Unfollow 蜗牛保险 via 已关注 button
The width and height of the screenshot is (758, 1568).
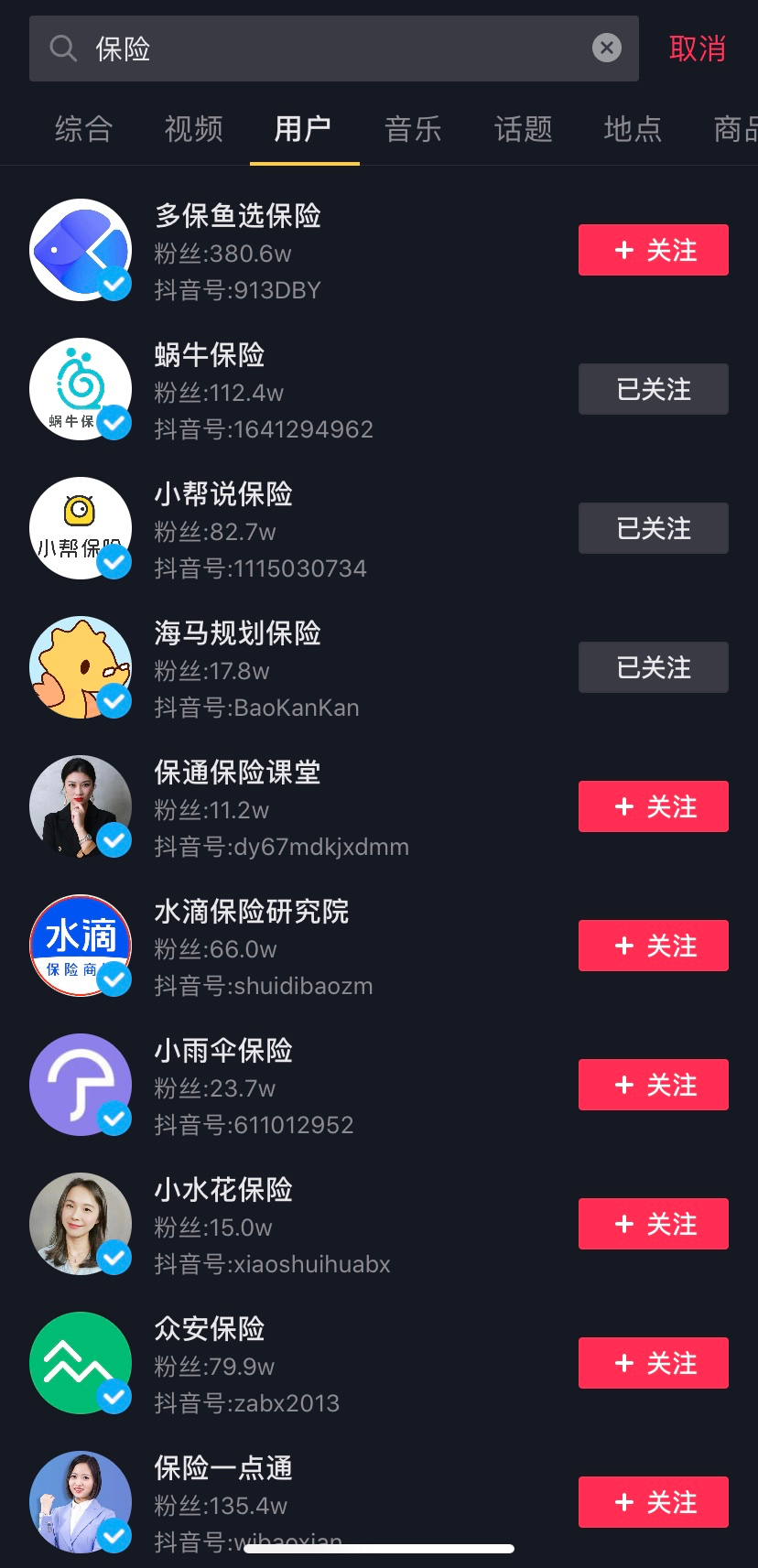[x=653, y=389]
